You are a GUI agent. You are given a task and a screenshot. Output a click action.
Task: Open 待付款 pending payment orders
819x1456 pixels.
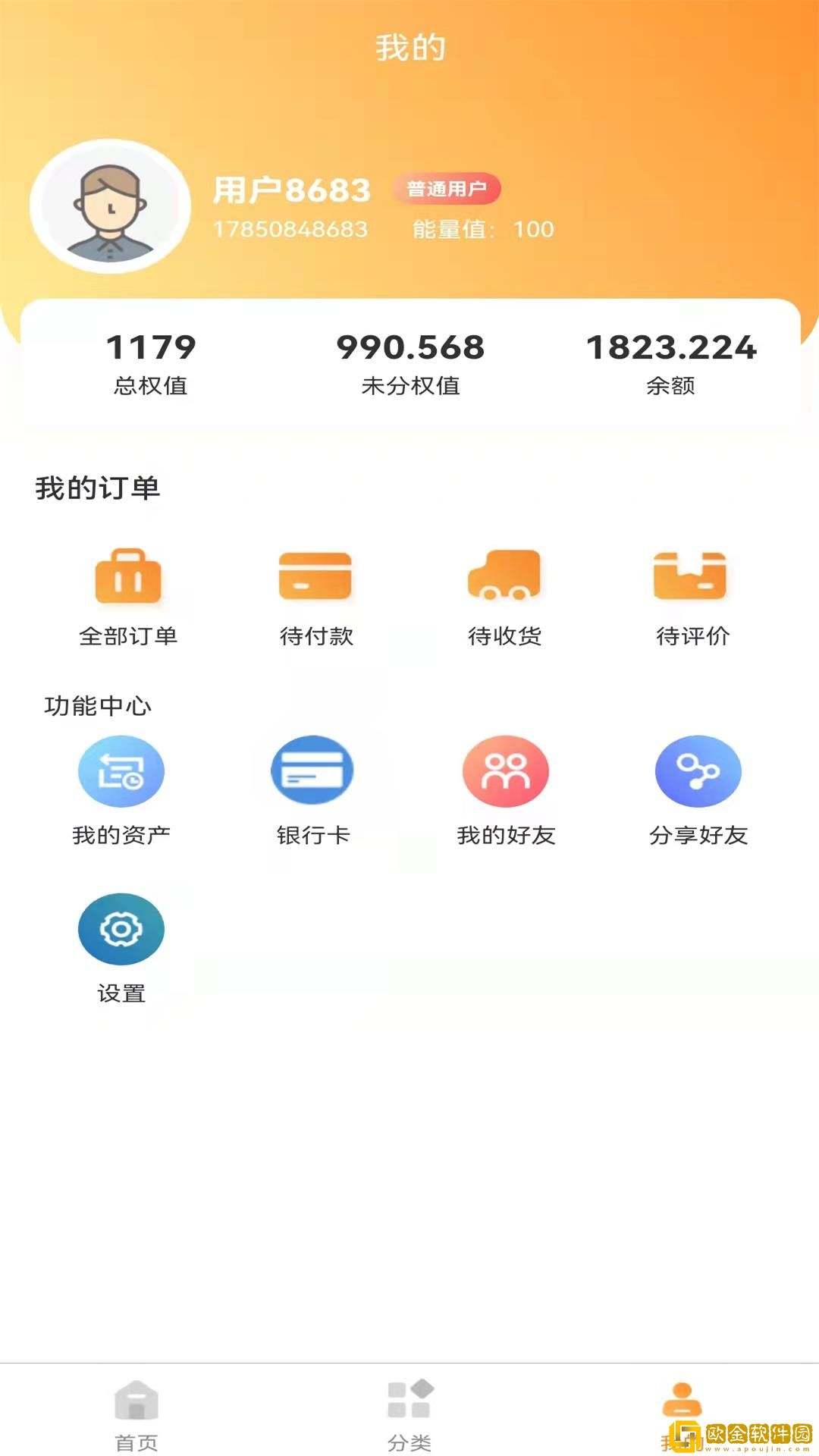(315, 594)
